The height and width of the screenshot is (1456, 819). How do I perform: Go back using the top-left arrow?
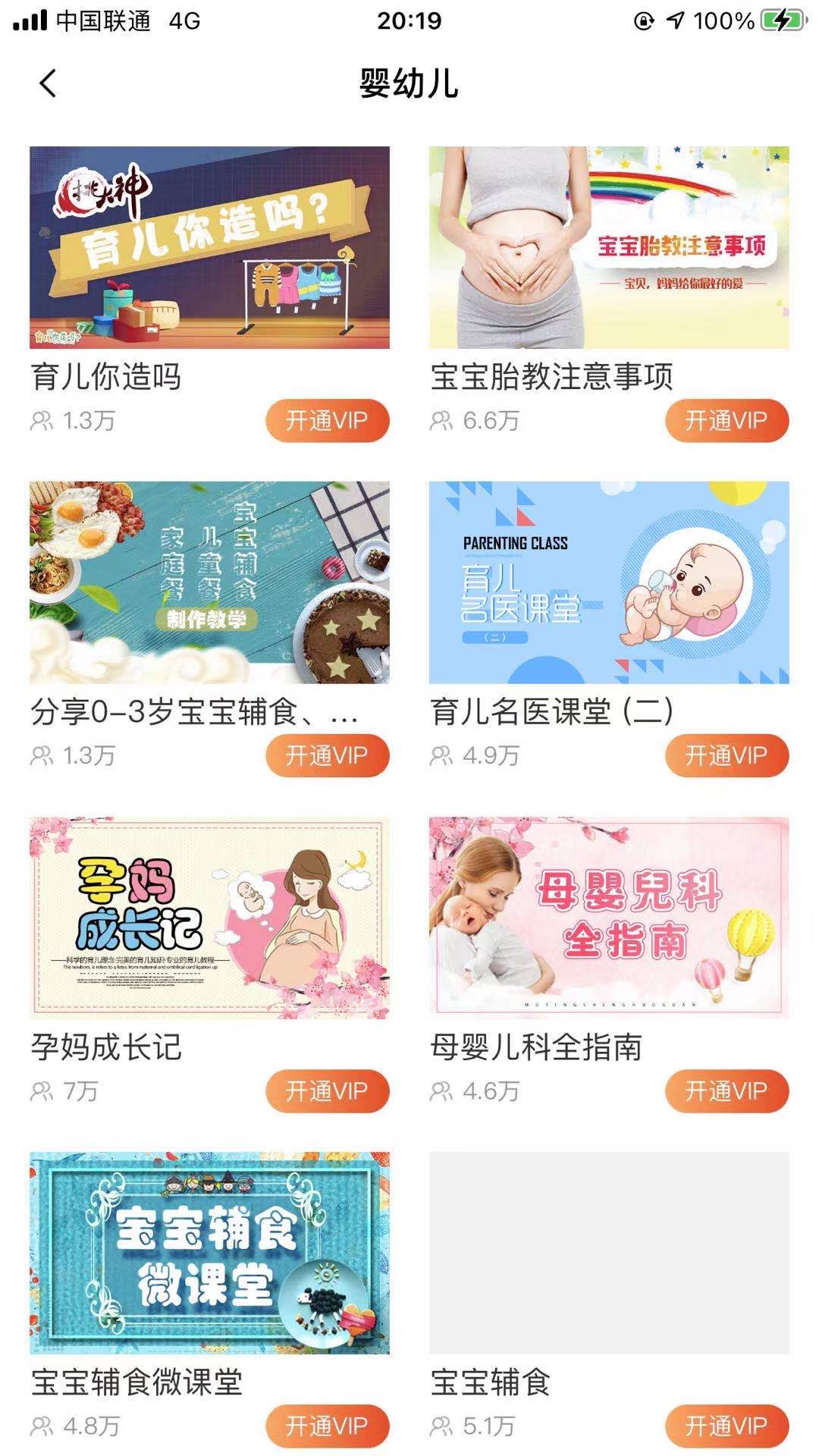tap(48, 83)
